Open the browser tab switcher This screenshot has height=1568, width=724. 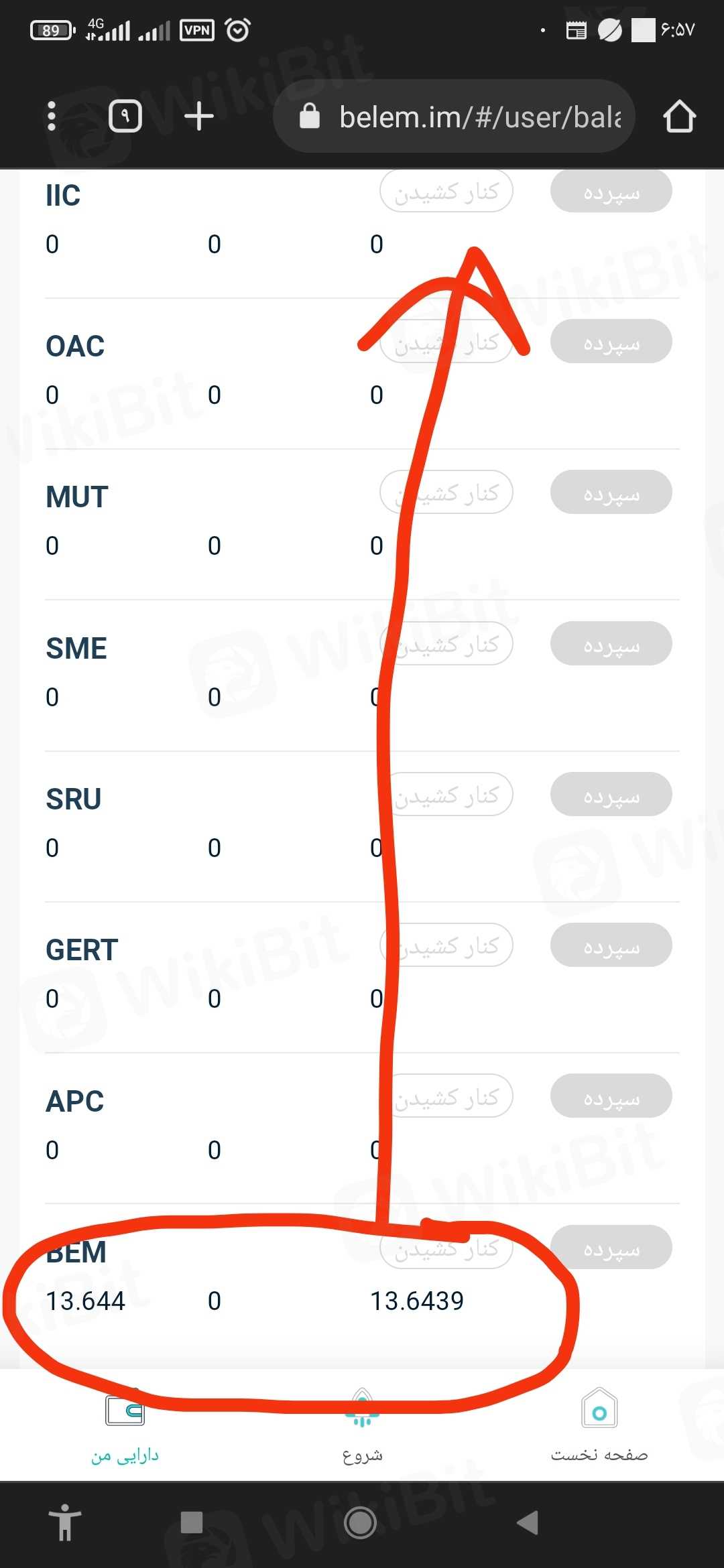(x=125, y=117)
